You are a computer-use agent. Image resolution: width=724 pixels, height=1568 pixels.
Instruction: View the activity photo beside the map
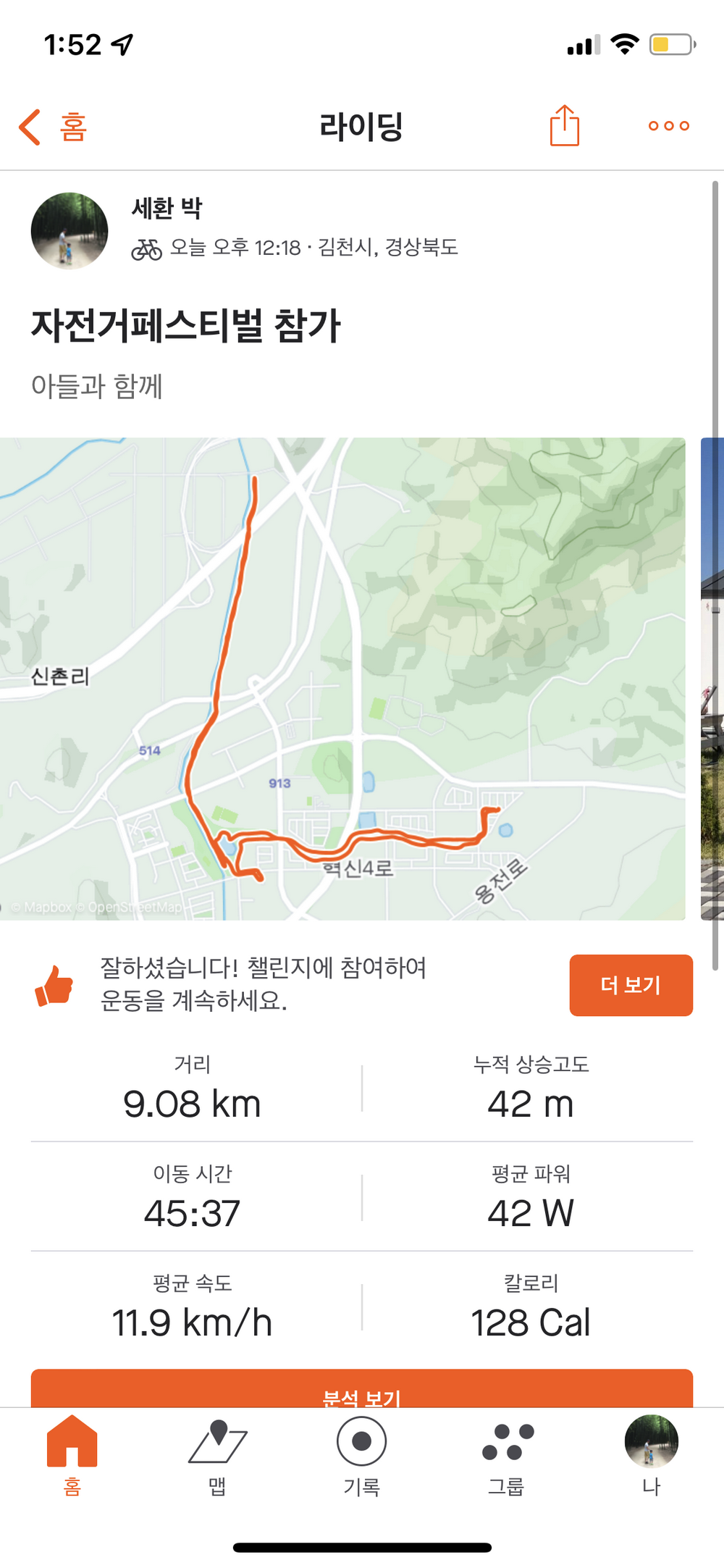[712, 679]
